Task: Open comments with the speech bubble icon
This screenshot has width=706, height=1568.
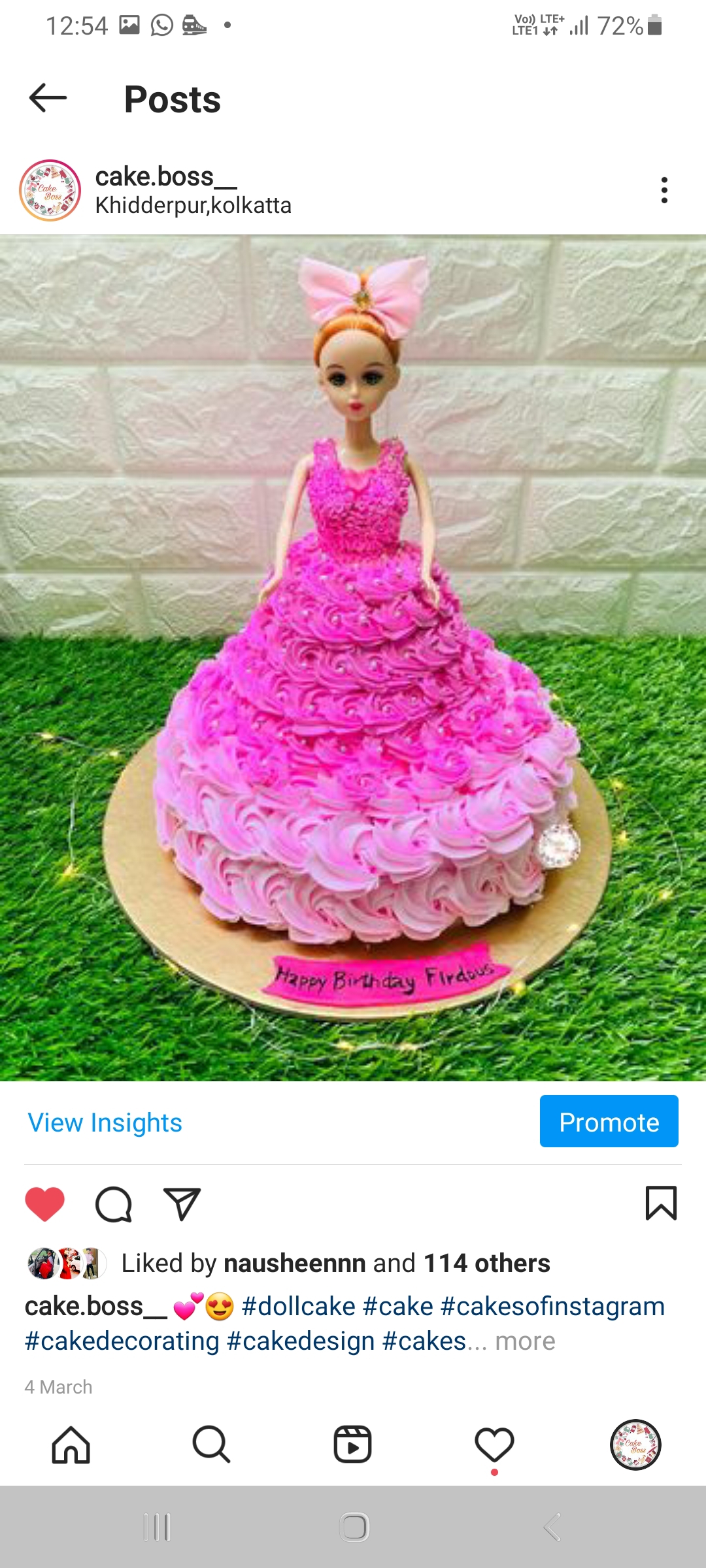Action: [114, 1204]
